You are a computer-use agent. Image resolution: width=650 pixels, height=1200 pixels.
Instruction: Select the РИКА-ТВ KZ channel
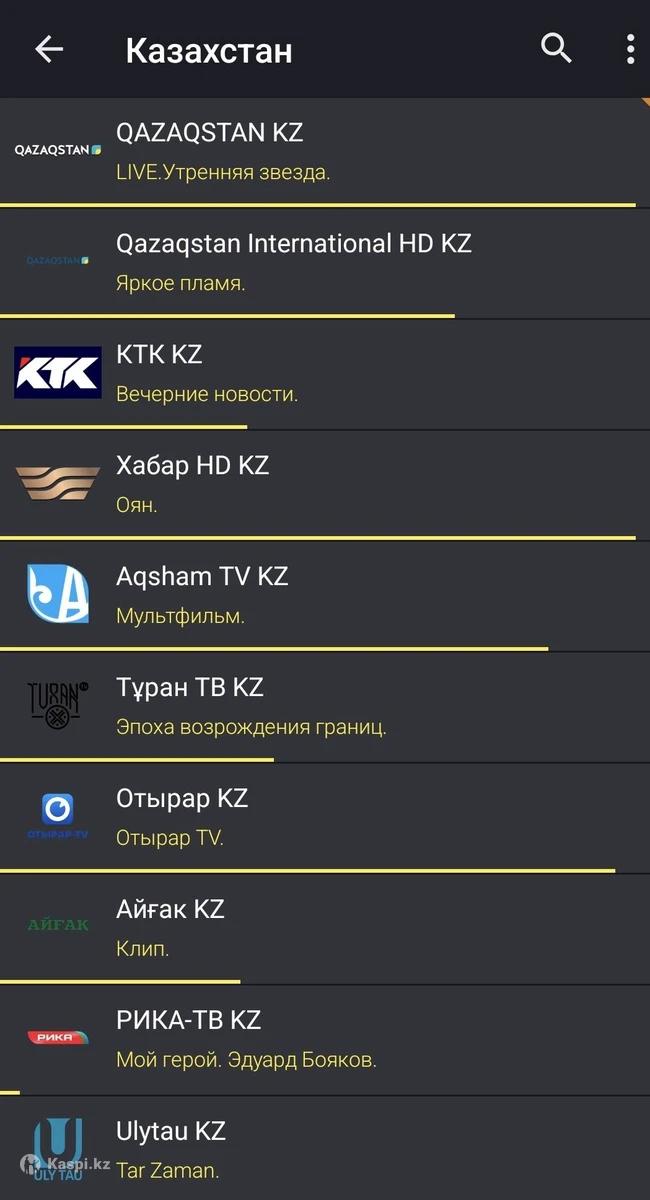point(325,1039)
